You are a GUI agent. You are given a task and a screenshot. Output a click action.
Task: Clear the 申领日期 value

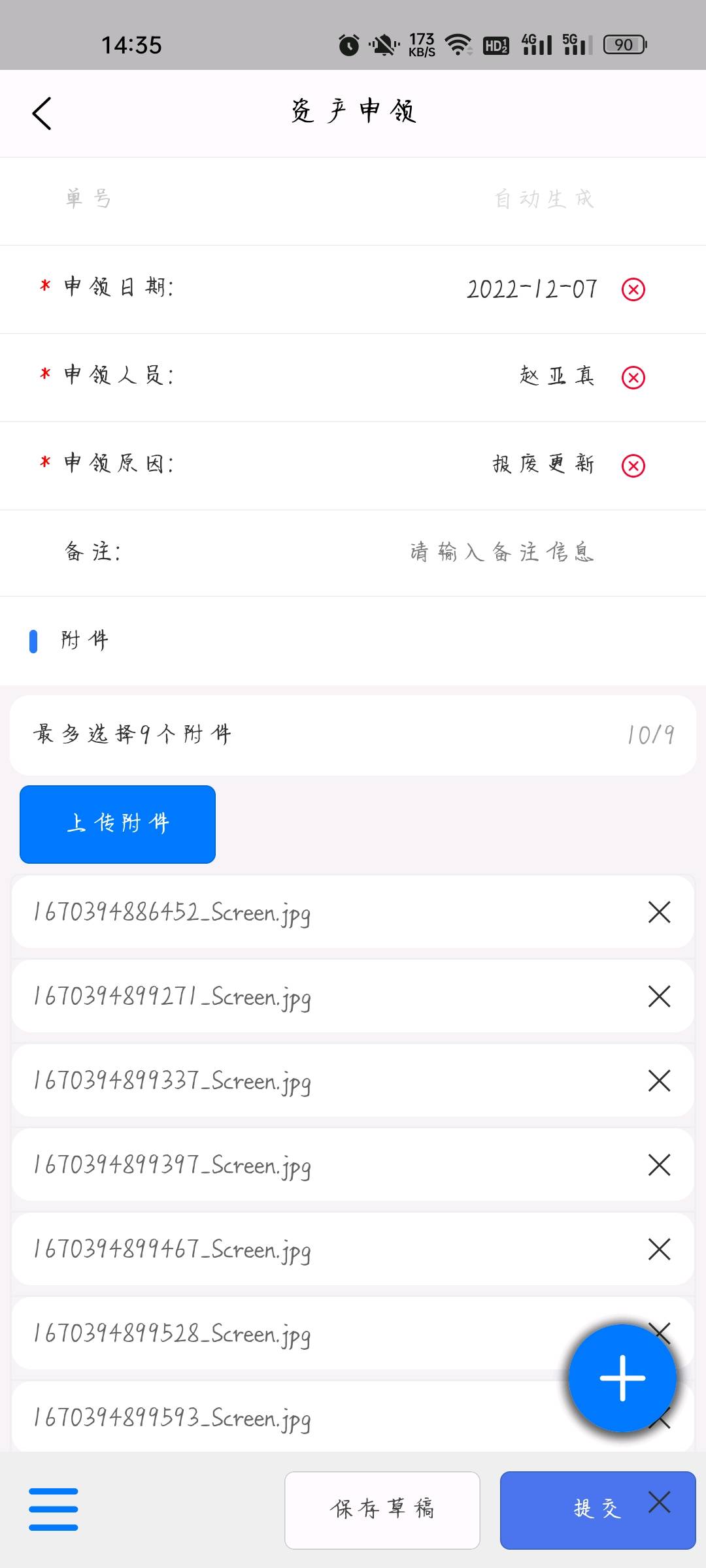pos(633,289)
